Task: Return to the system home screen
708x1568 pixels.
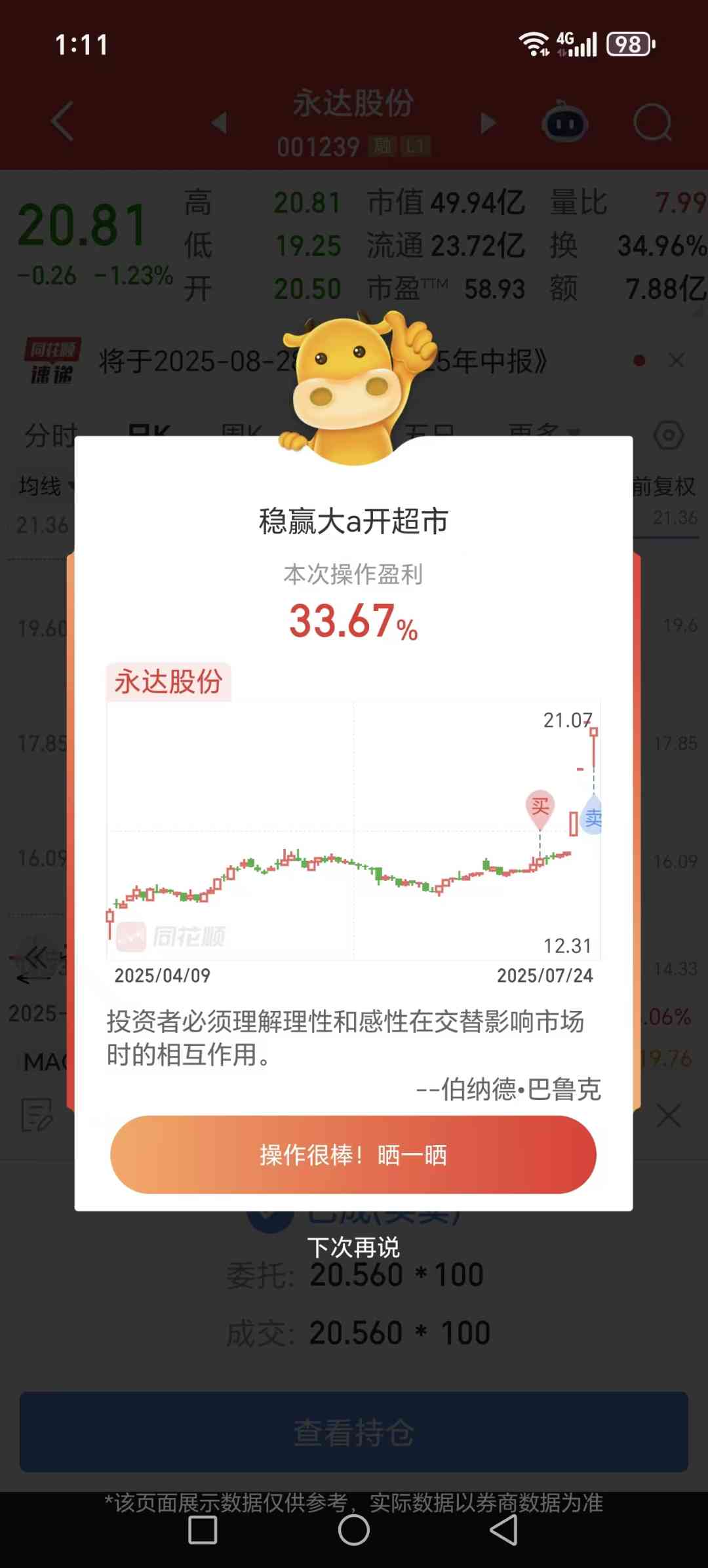Action: click(353, 1530)
